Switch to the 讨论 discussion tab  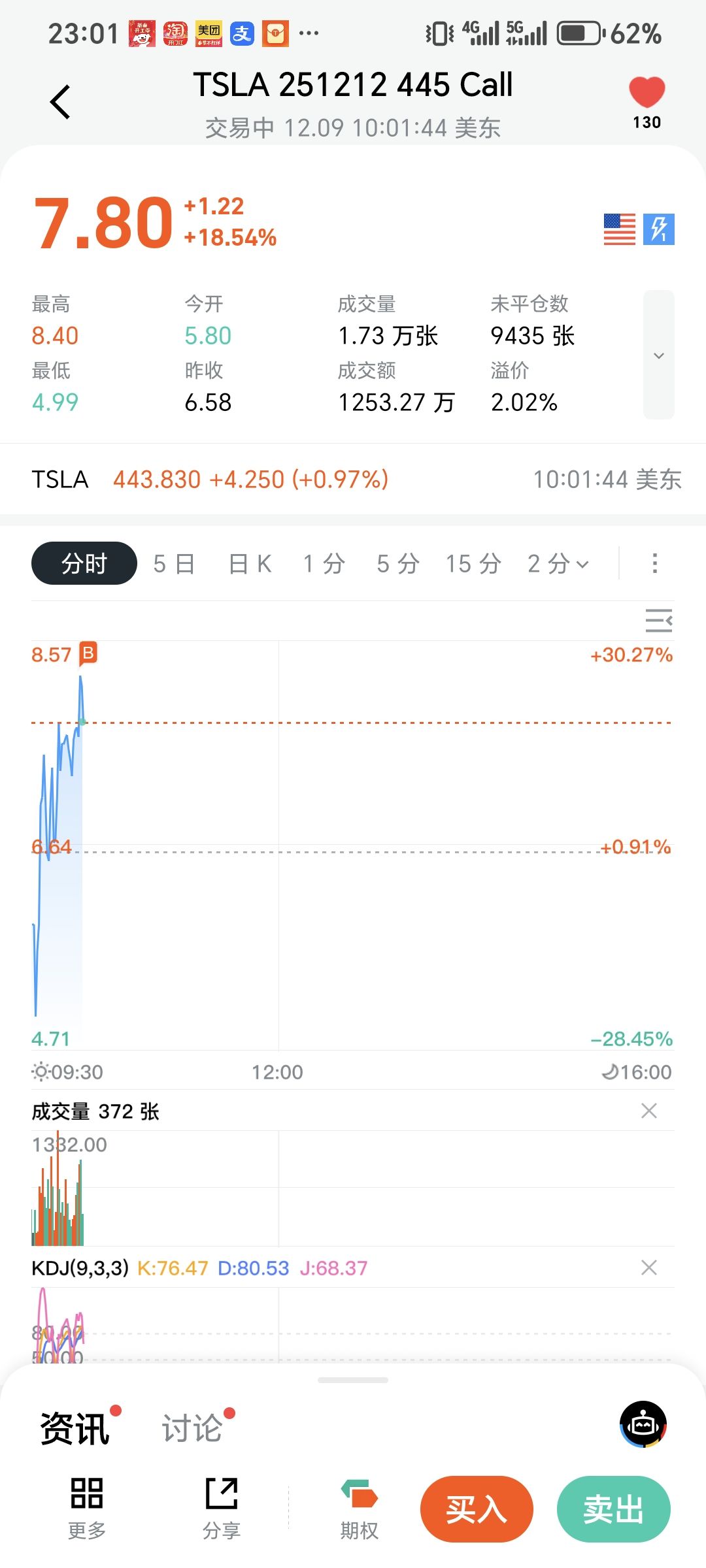[192, 1428]
